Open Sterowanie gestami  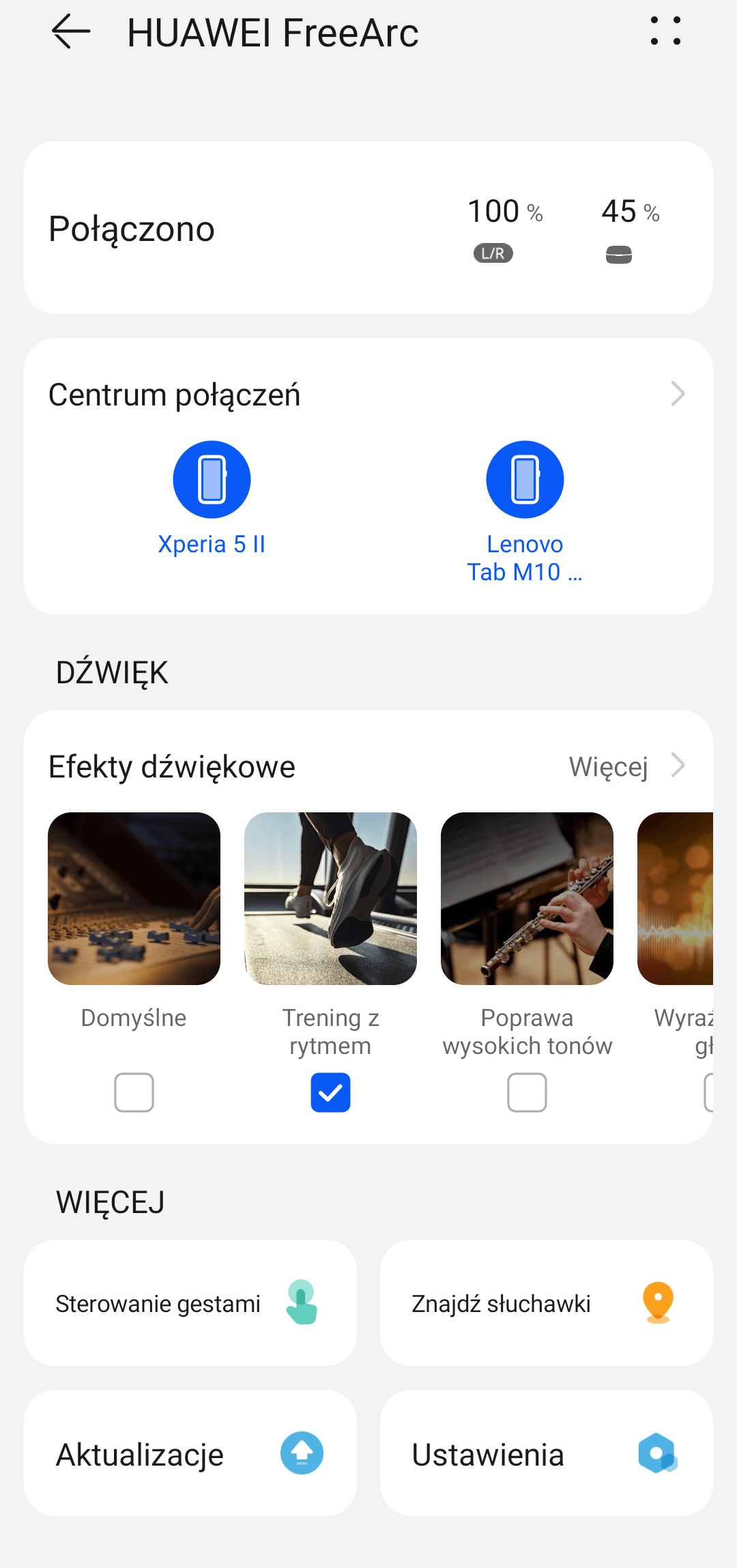click(x=190, y=1303)
